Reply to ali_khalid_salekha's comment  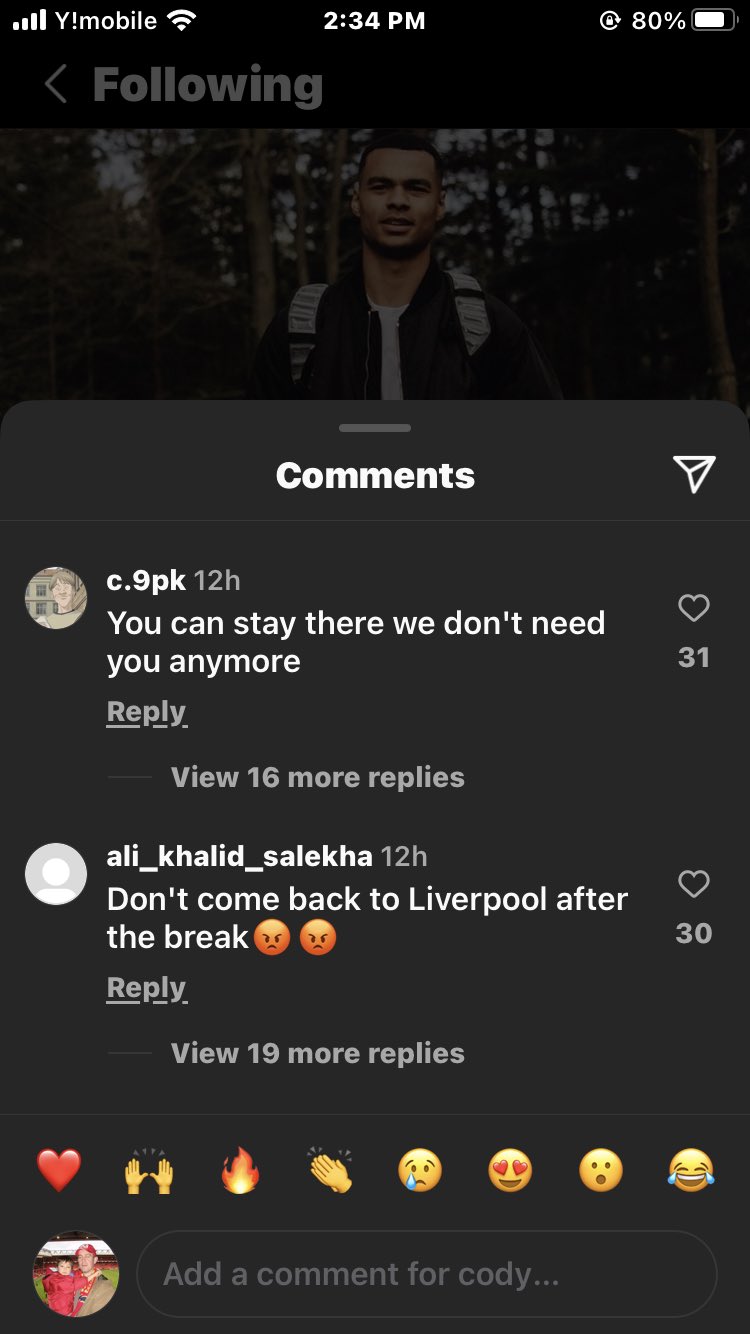click(x=146, y=988)
